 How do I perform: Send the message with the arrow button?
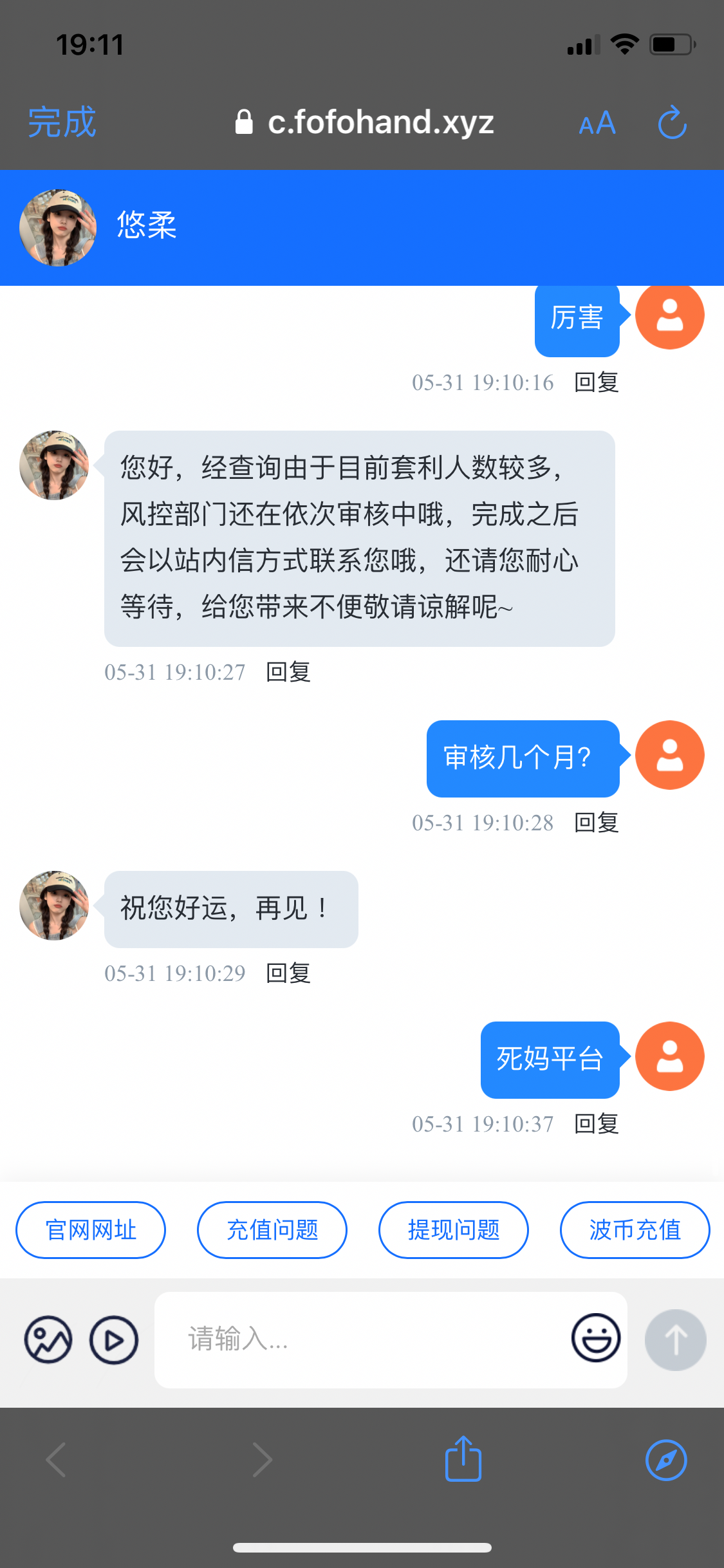[x=676, y=1339]
